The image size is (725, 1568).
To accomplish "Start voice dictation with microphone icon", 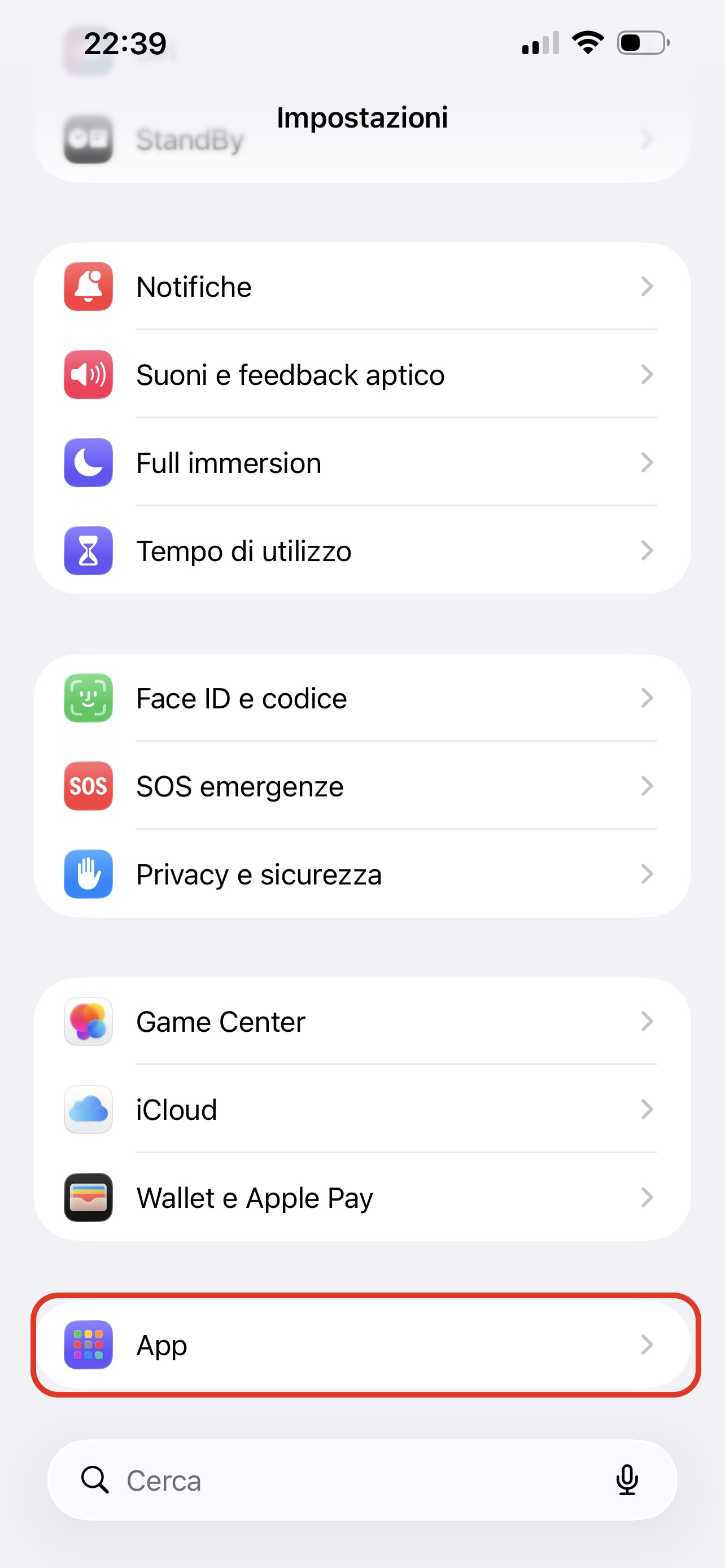I will pyautogui.click(x=626, y=1481).
